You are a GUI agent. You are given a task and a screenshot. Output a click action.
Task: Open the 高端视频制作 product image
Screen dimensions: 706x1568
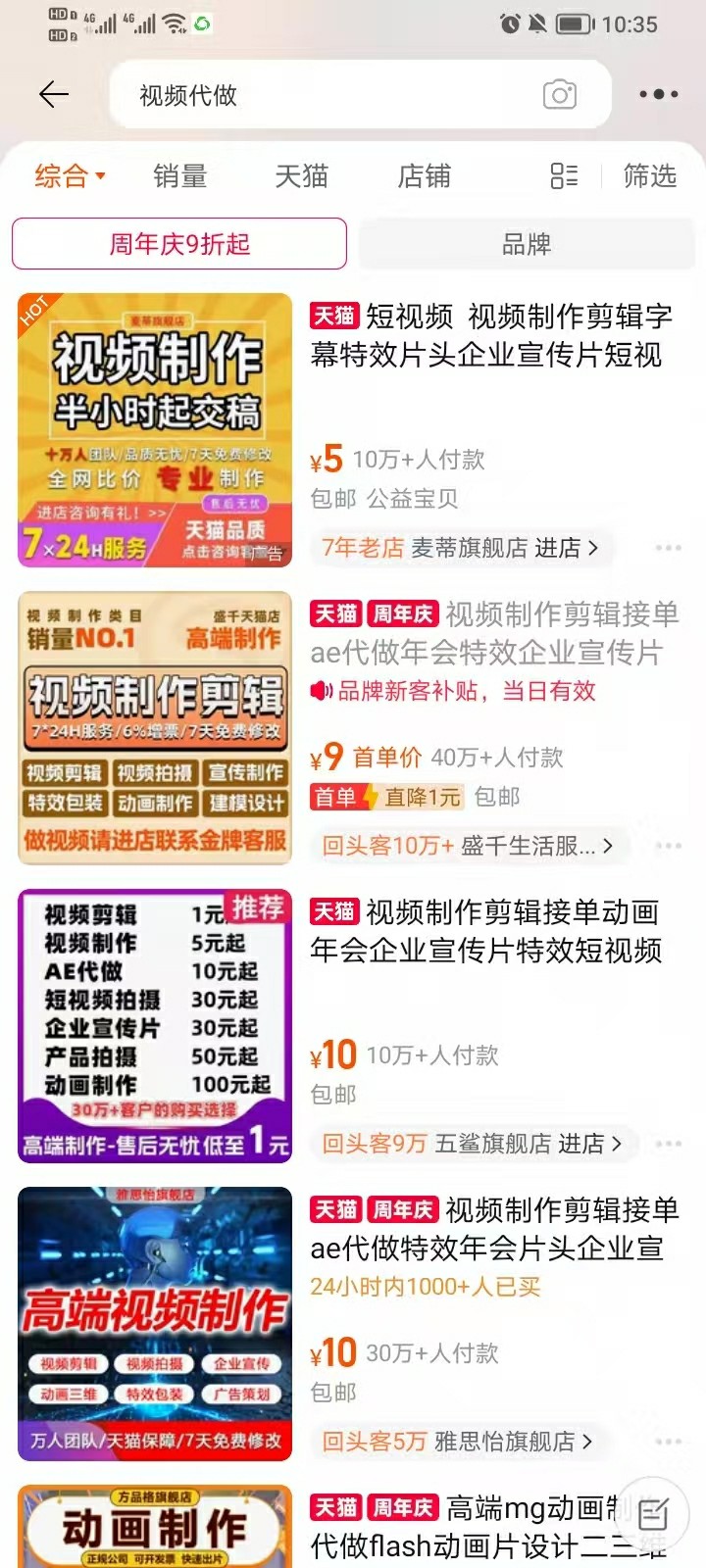(155, 1323)
